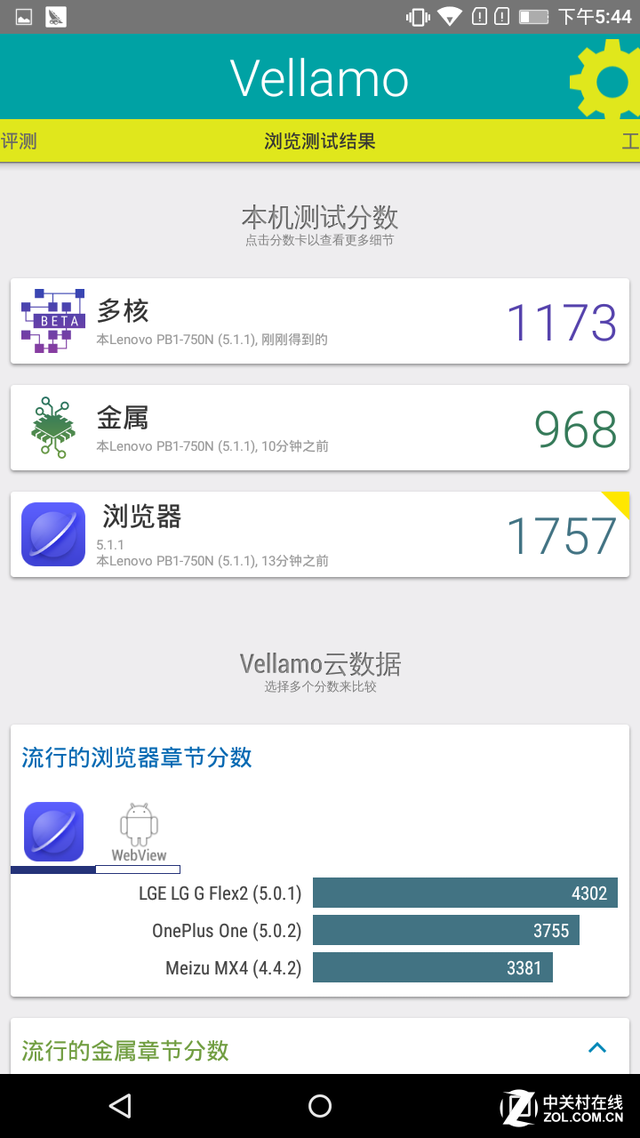View details of 浏览器 score 1757

320,534
